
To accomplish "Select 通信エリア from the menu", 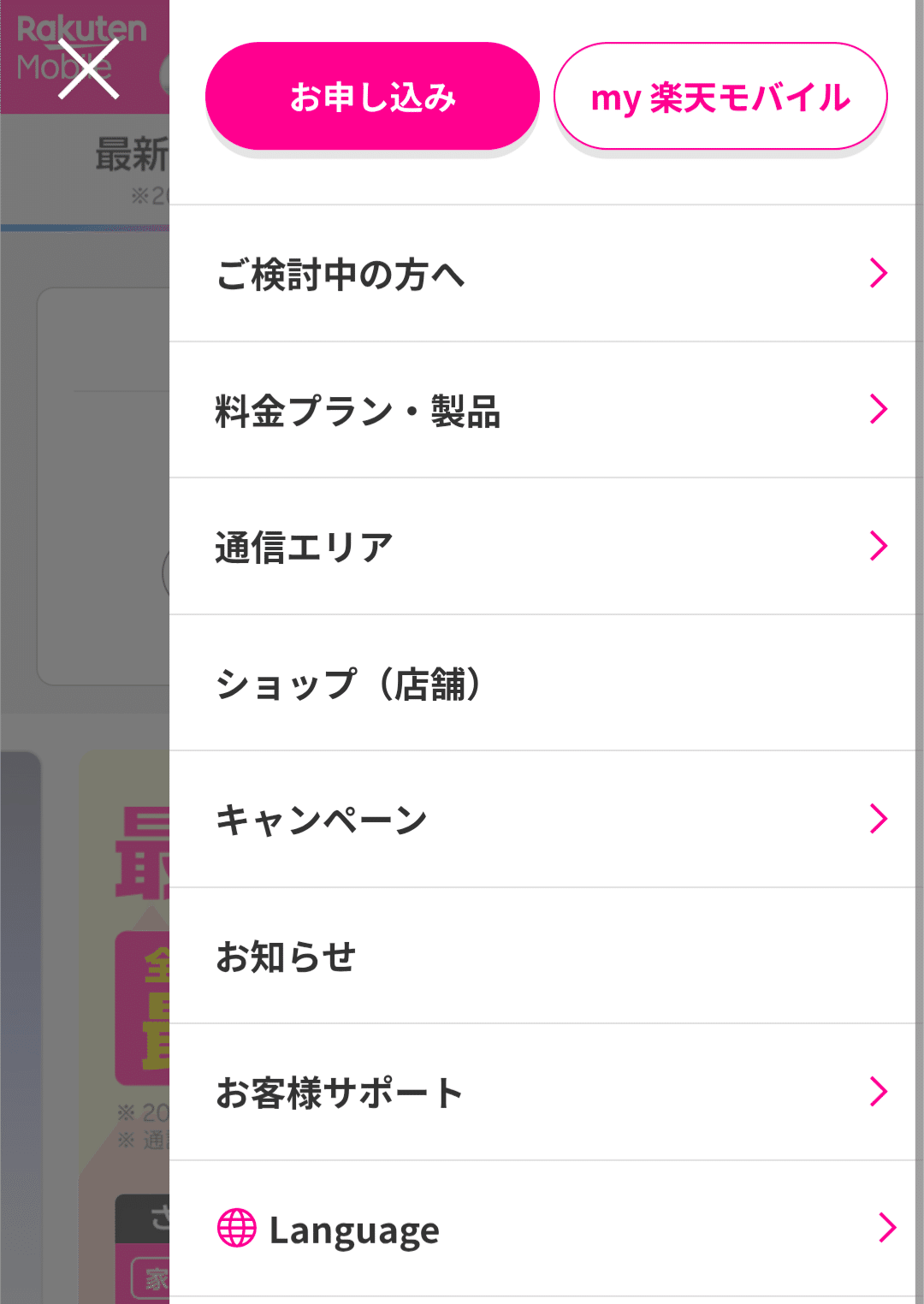I will (x=542, y=547).
